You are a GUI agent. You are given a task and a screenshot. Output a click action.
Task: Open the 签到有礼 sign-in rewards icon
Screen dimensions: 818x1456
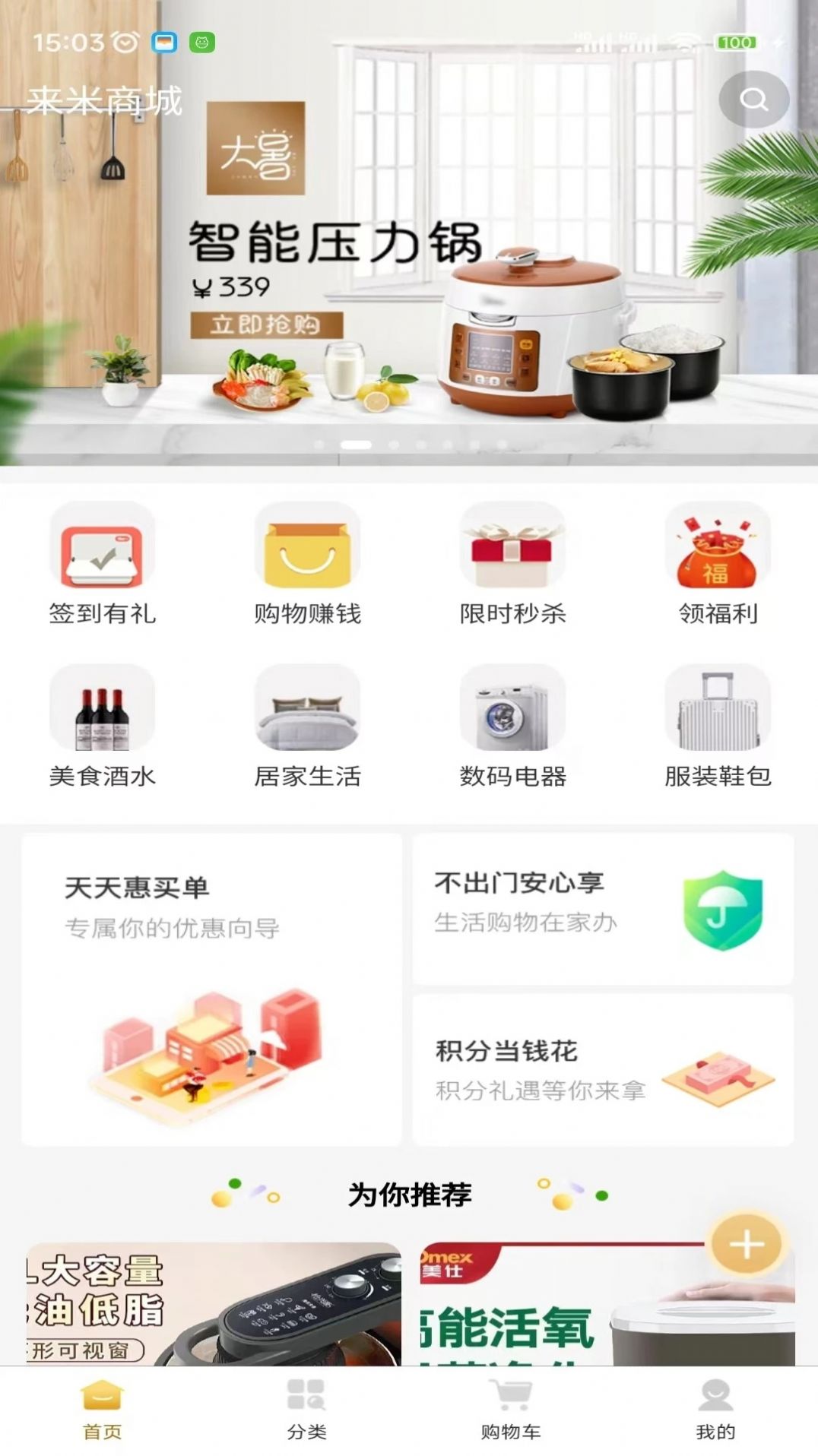103,551
